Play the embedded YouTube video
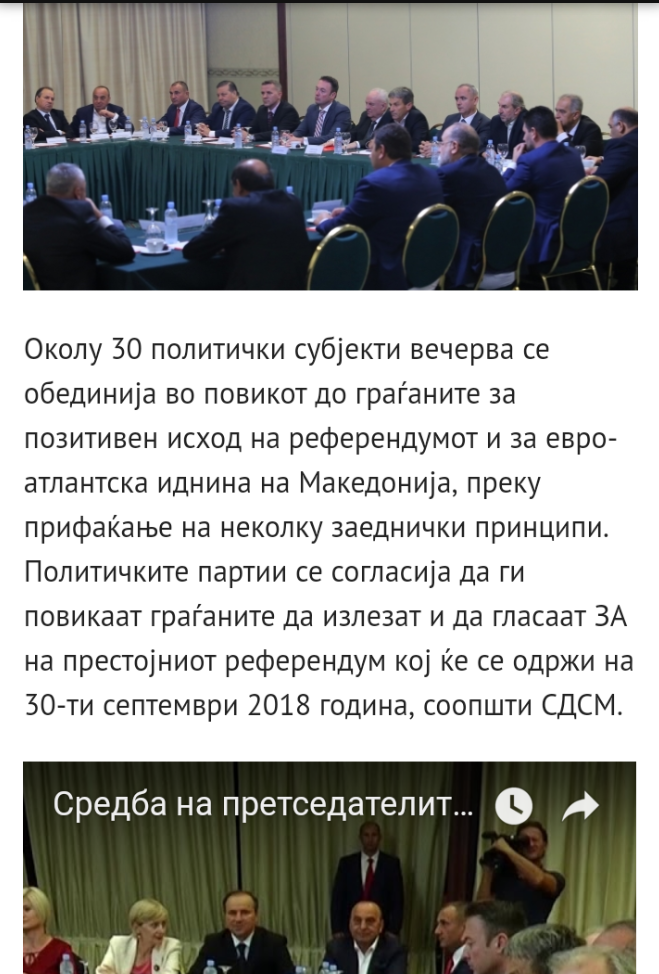The height and width of the screenshot is (974, 659). coord(329,890)
